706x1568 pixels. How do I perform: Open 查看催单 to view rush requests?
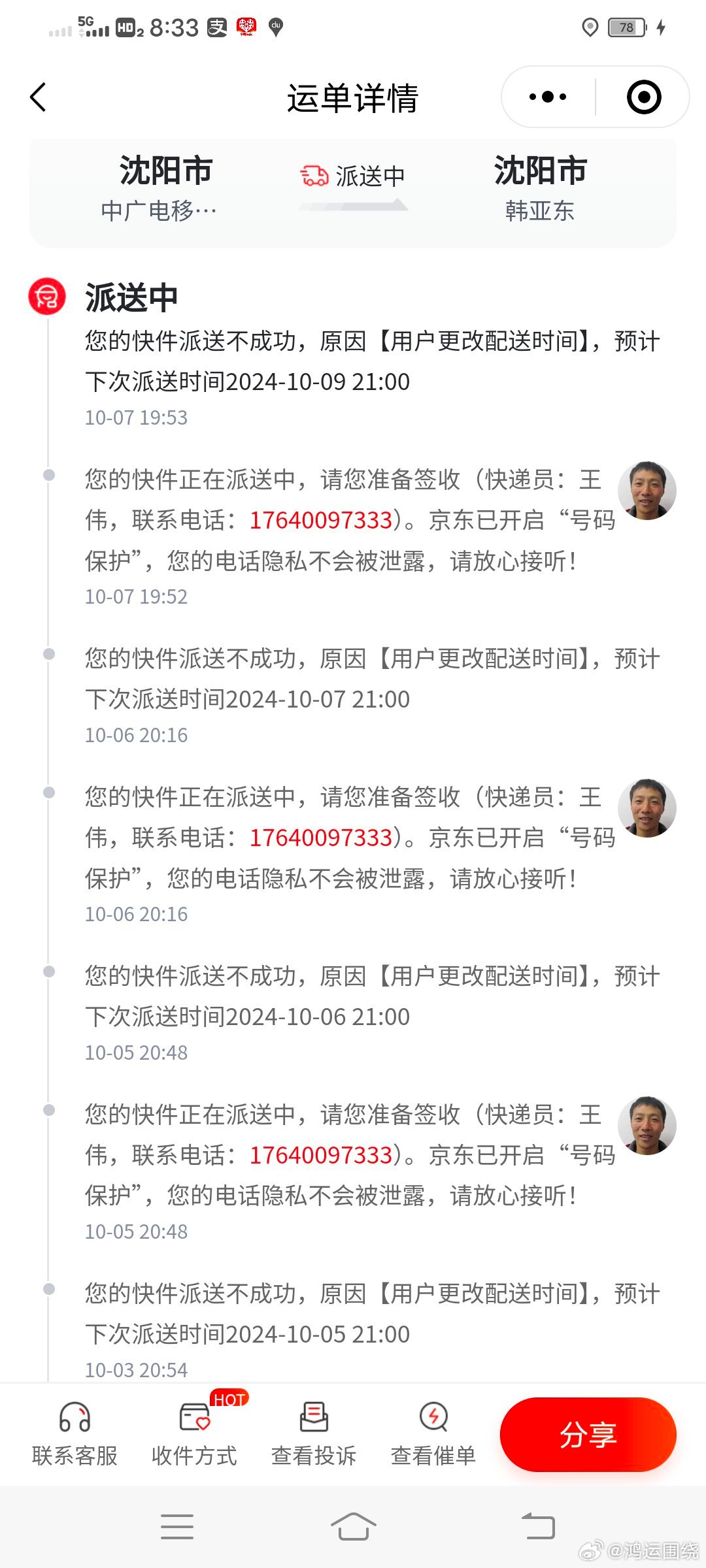click(433, 1434)
